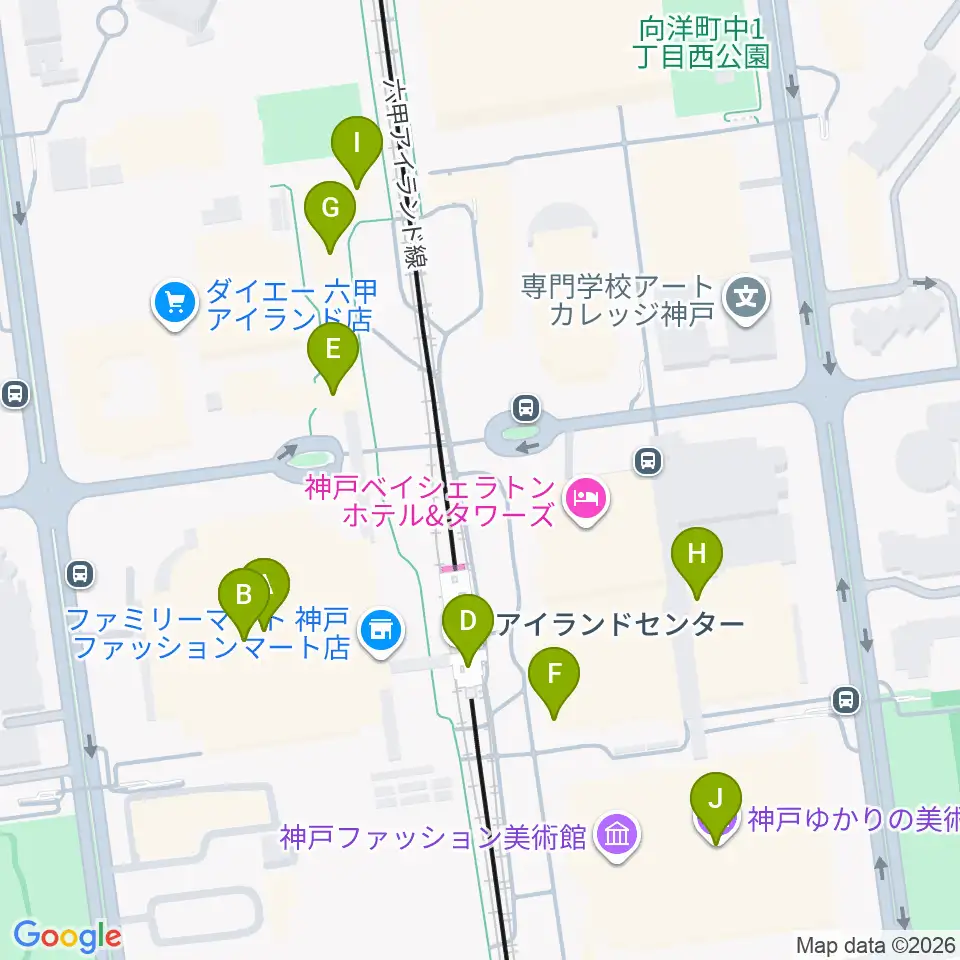Select the ファミリーマート 神戸ファッションマート店 store pin
This screenshot has height=960, width=960.
(x=381, y=632)
